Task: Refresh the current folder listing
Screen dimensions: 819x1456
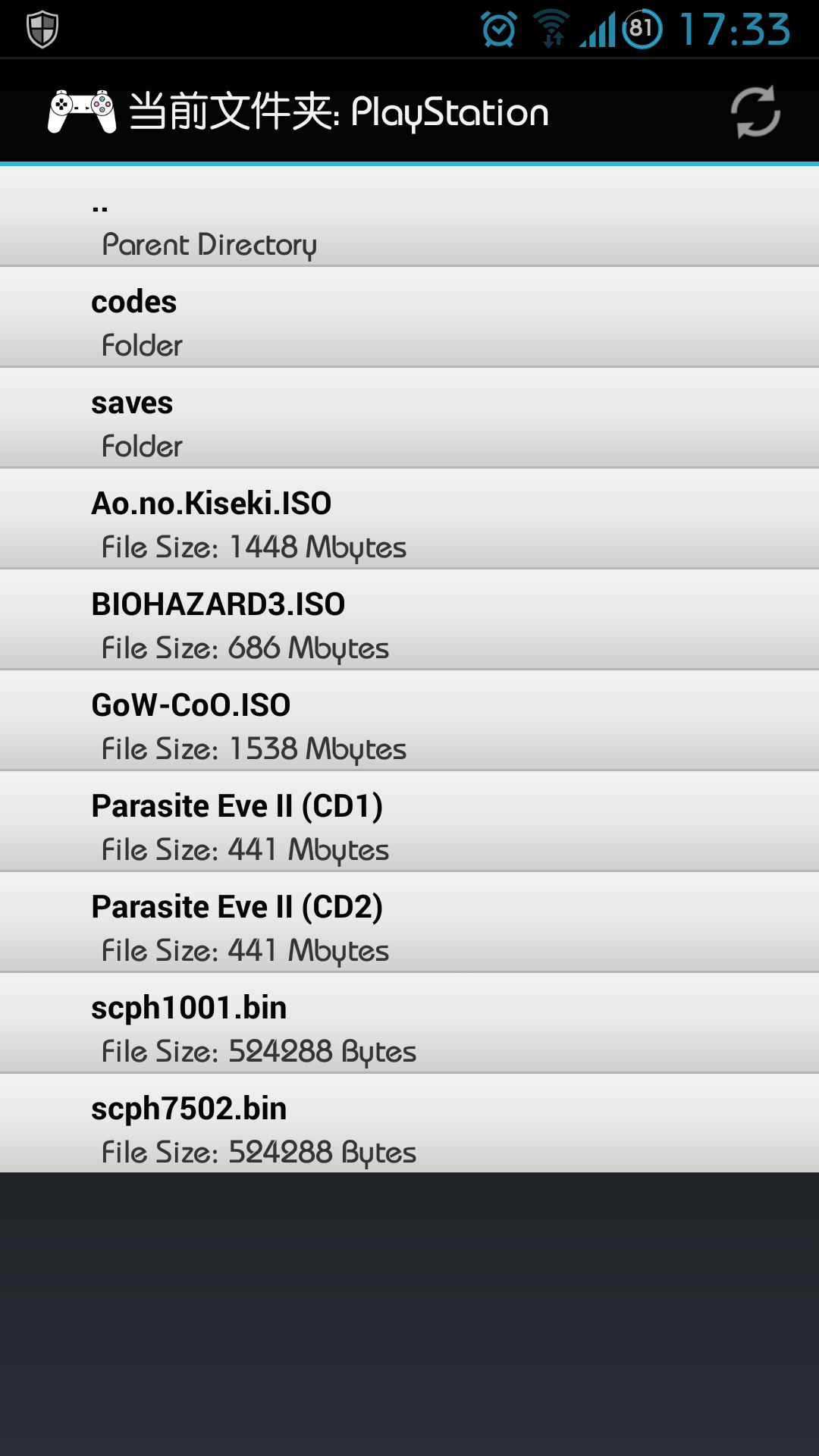Action: coord(755,112)
